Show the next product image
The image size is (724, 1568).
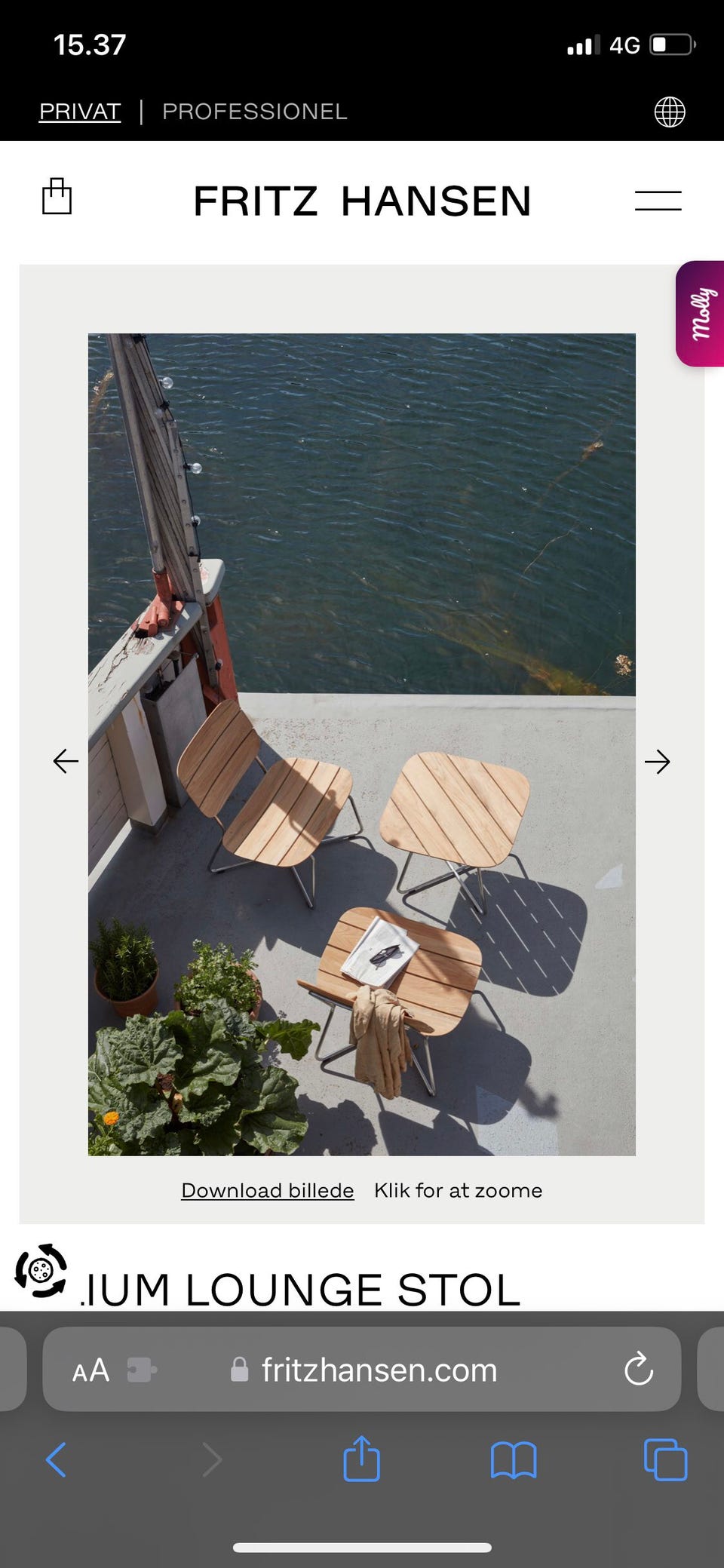pos(657,762)
